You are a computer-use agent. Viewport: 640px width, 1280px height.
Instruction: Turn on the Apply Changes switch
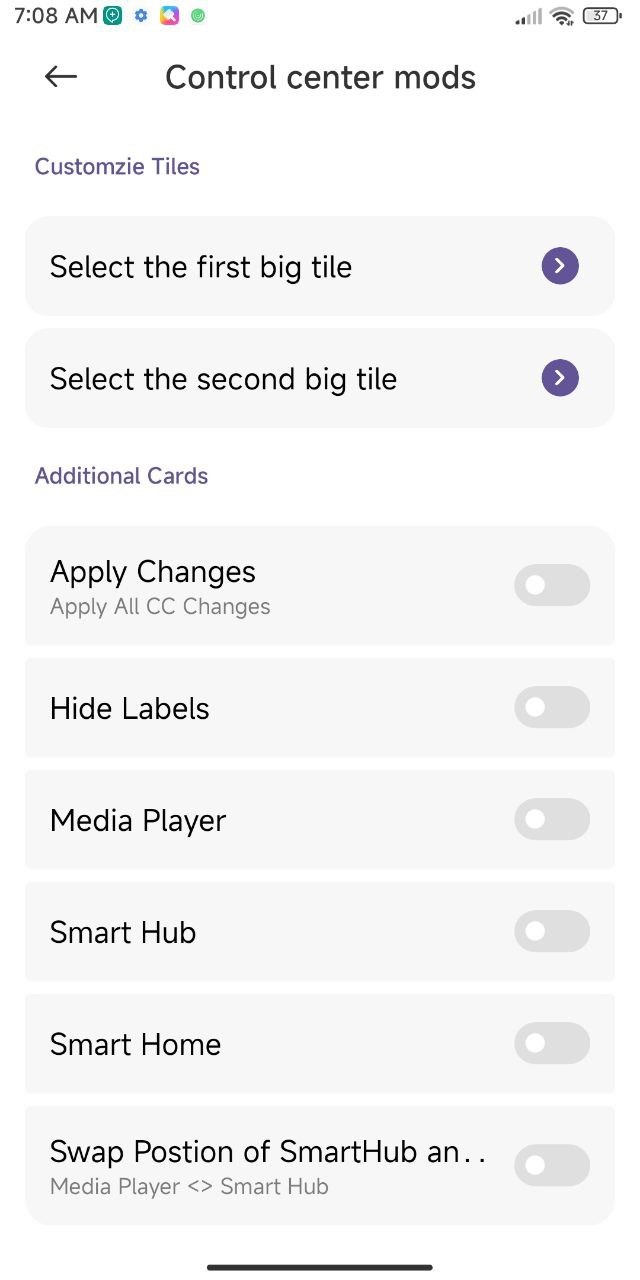(551, 585)
